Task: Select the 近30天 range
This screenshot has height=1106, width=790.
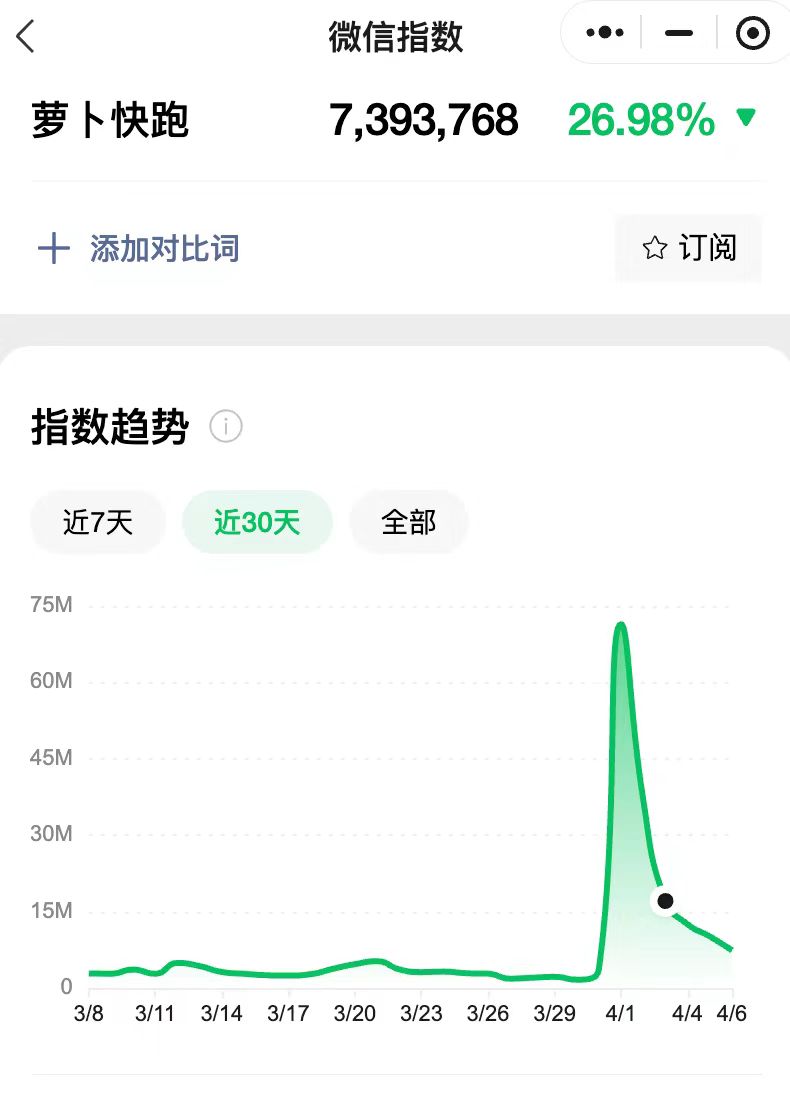Action: [x=257, y=522]
